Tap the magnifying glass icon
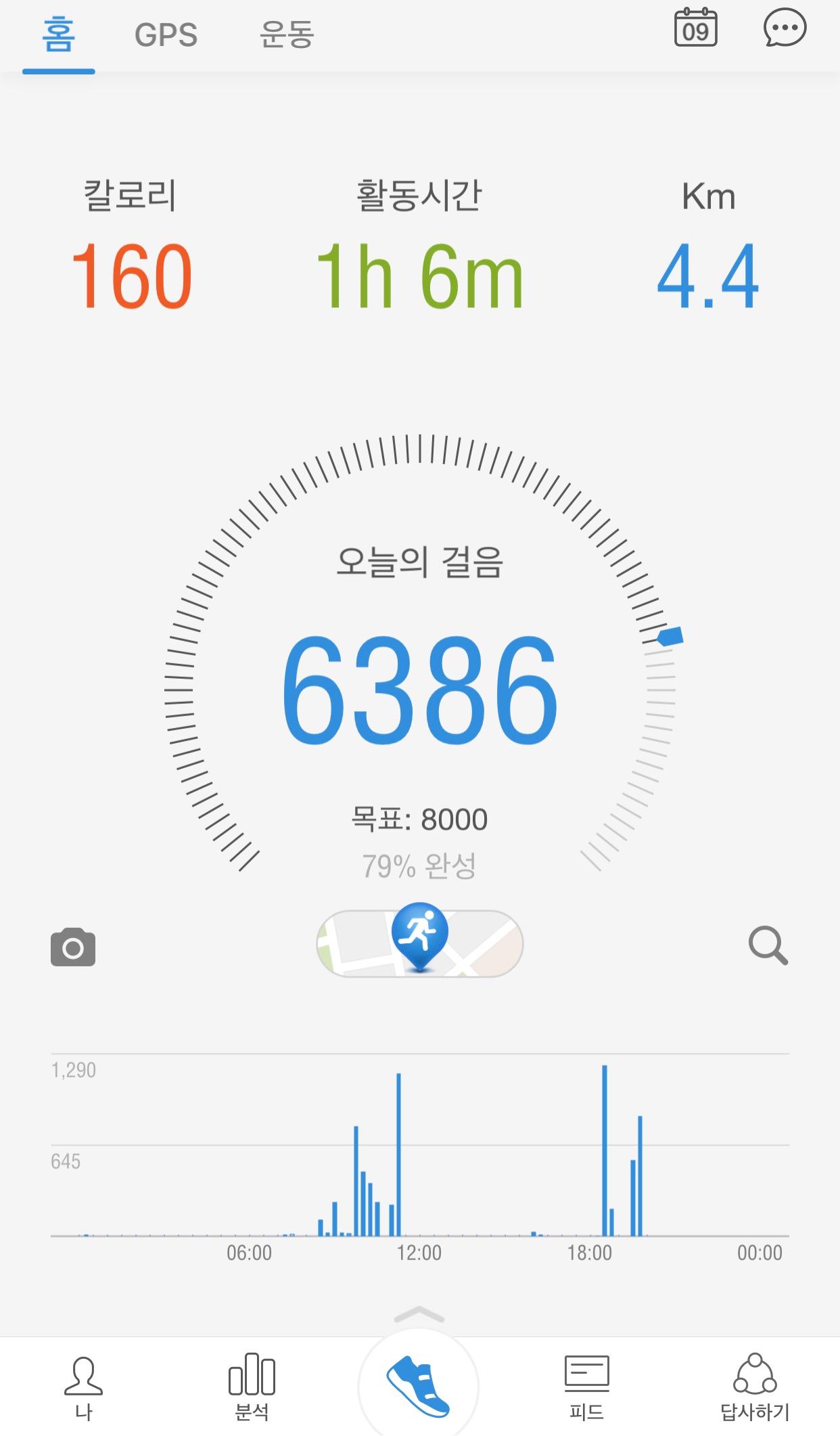Screen dimensions: 840x1436 pos(768,945)
